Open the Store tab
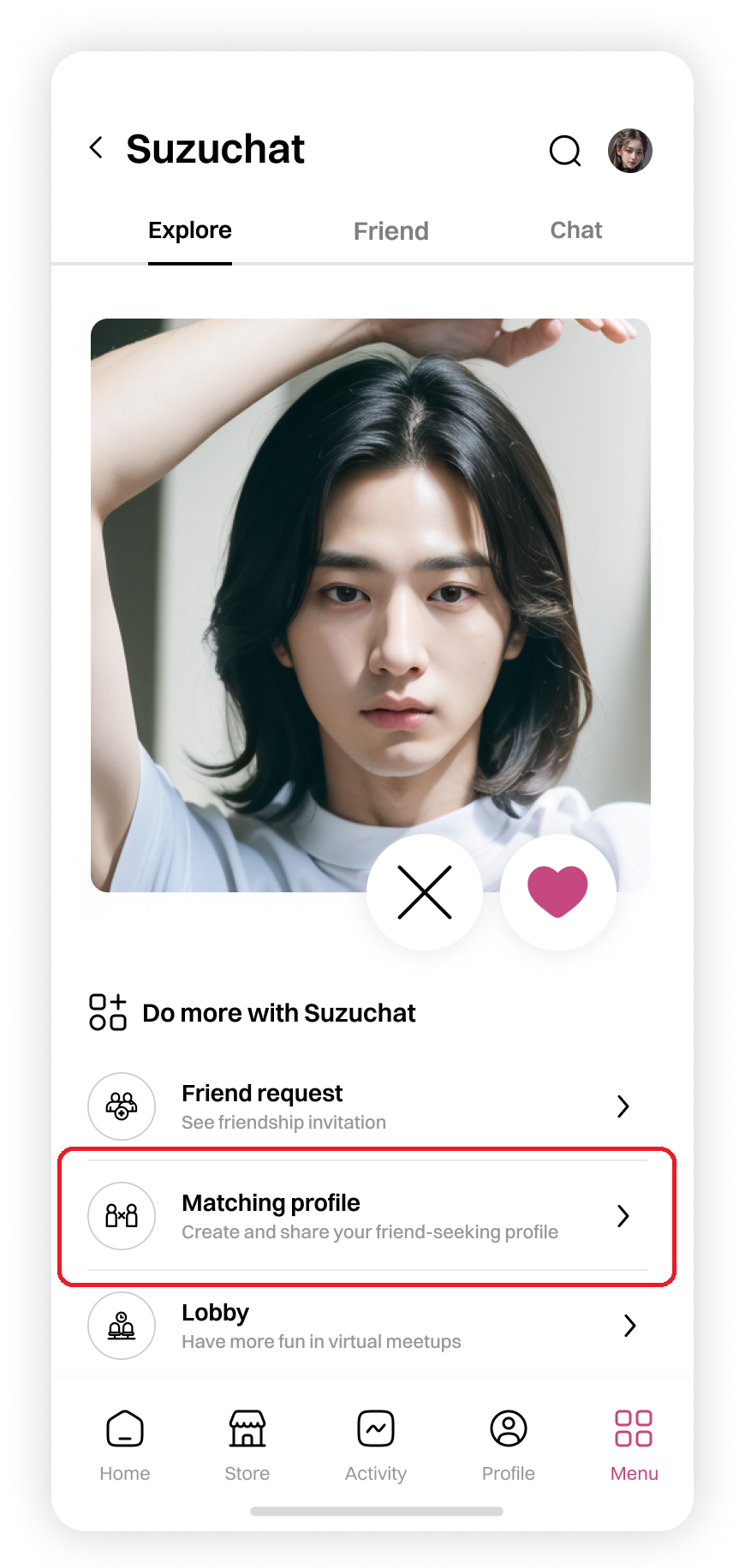The image size is (745, 1568). (247, 1444)
